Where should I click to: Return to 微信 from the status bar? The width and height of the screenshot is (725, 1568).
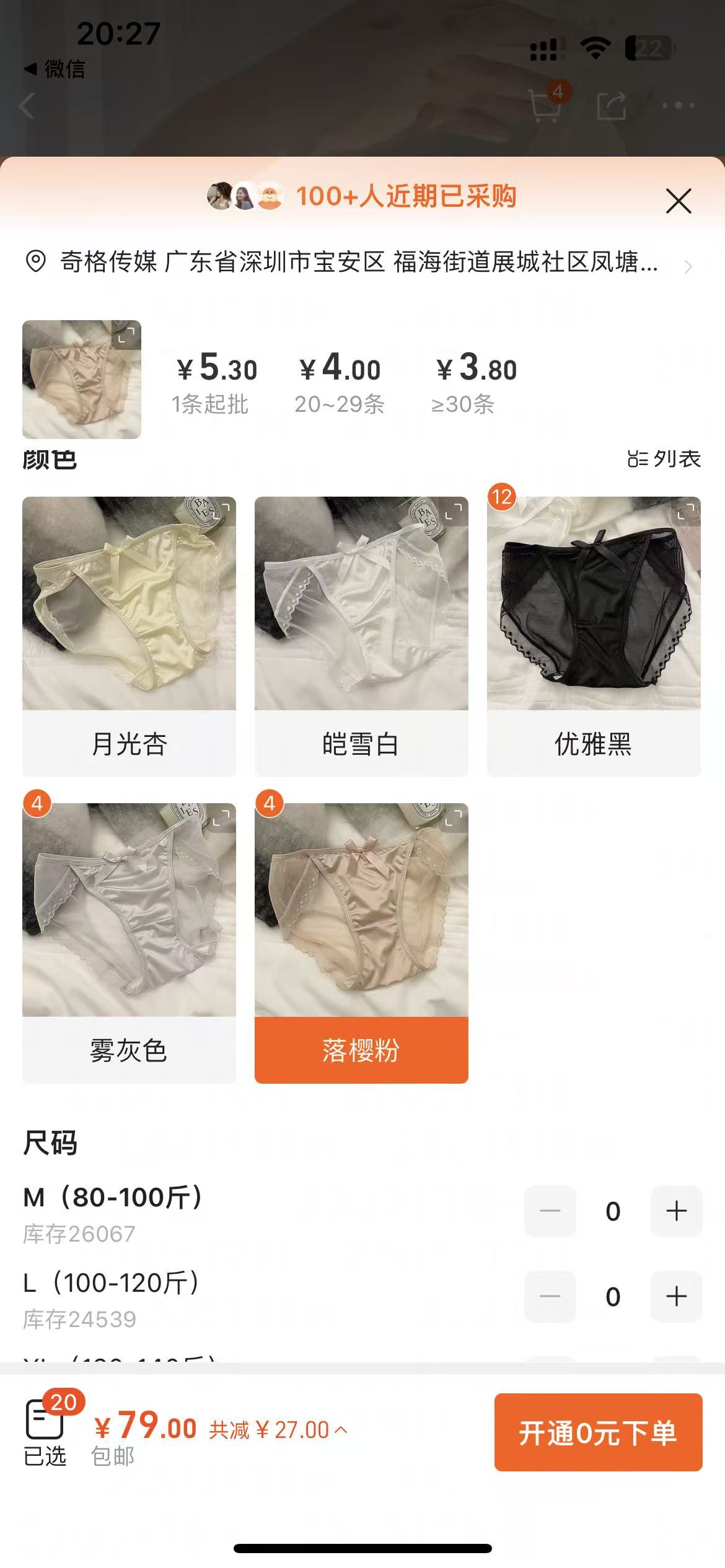pos(55,69)
